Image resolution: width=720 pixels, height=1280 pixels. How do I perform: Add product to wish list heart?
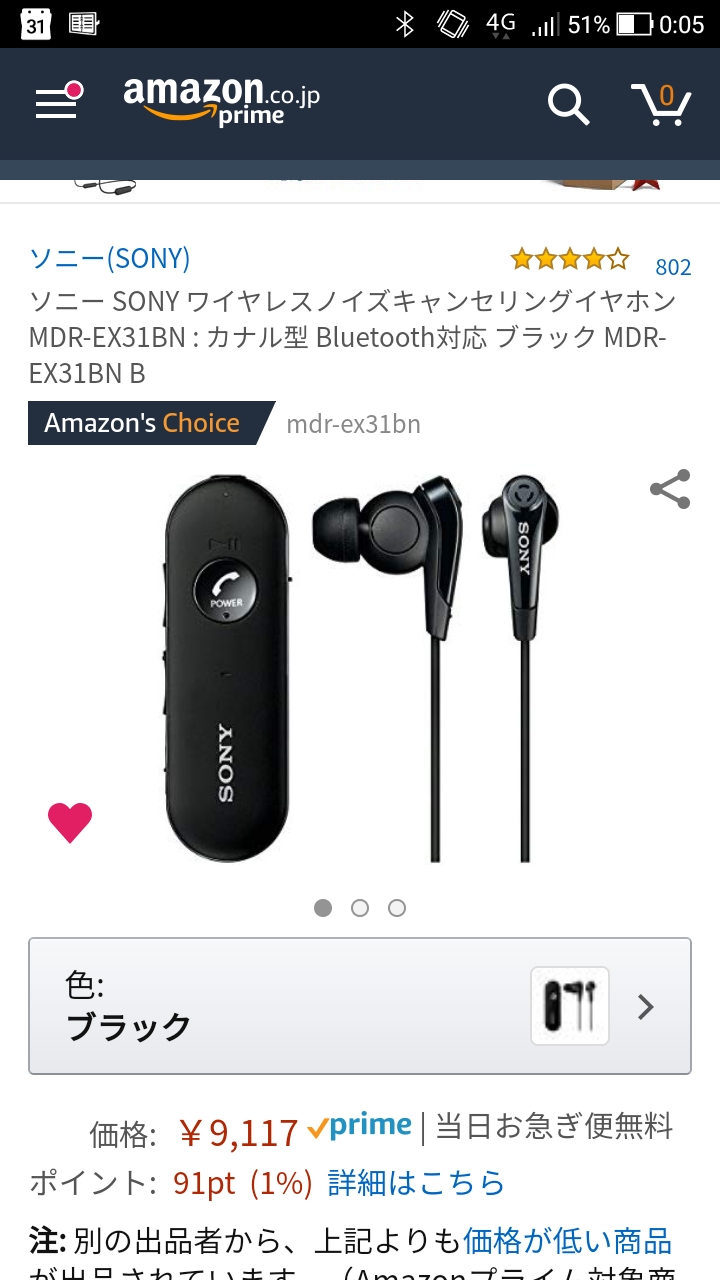click(70, 822)
